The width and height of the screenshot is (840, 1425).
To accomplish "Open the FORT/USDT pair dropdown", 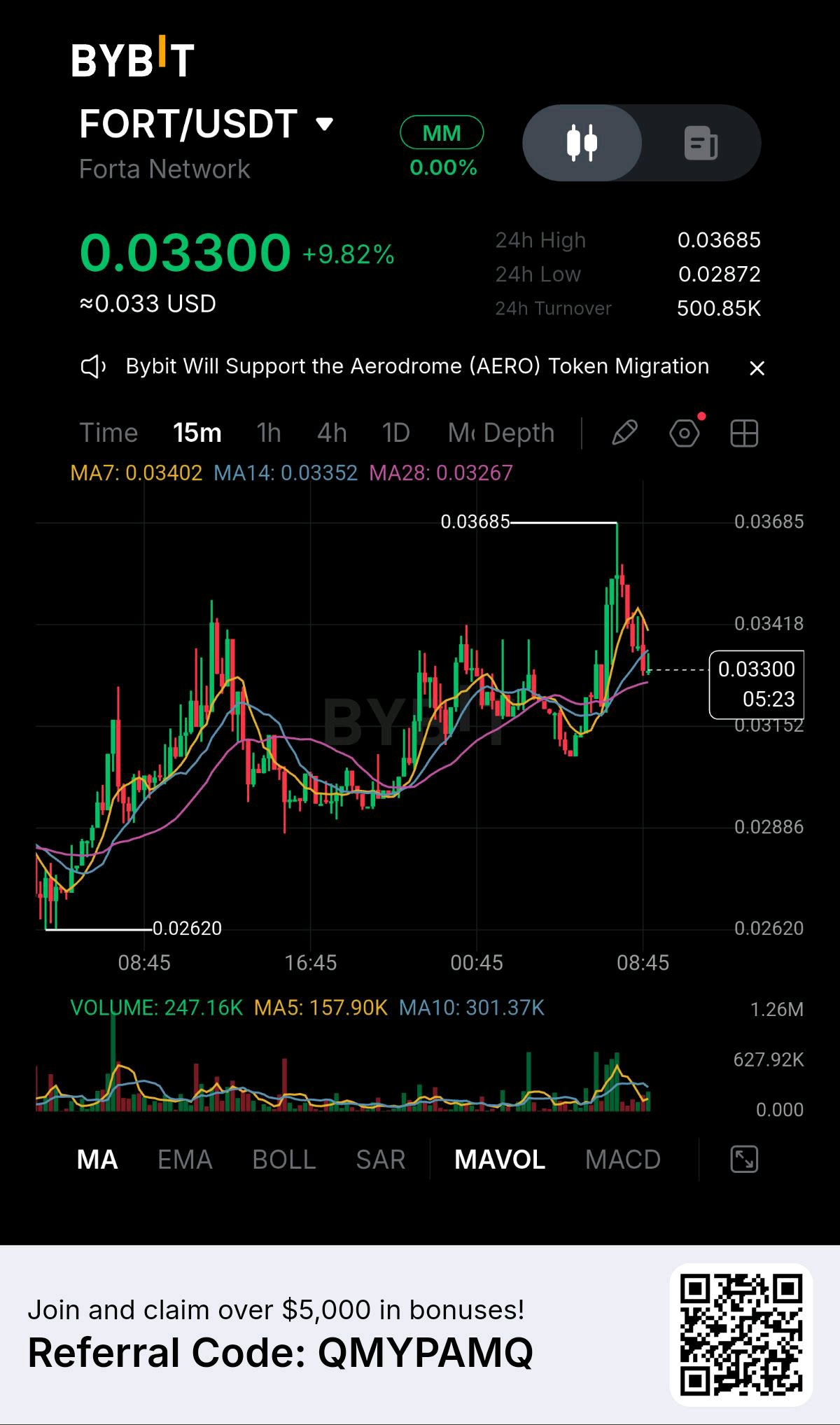I will [x=324, y=125].
